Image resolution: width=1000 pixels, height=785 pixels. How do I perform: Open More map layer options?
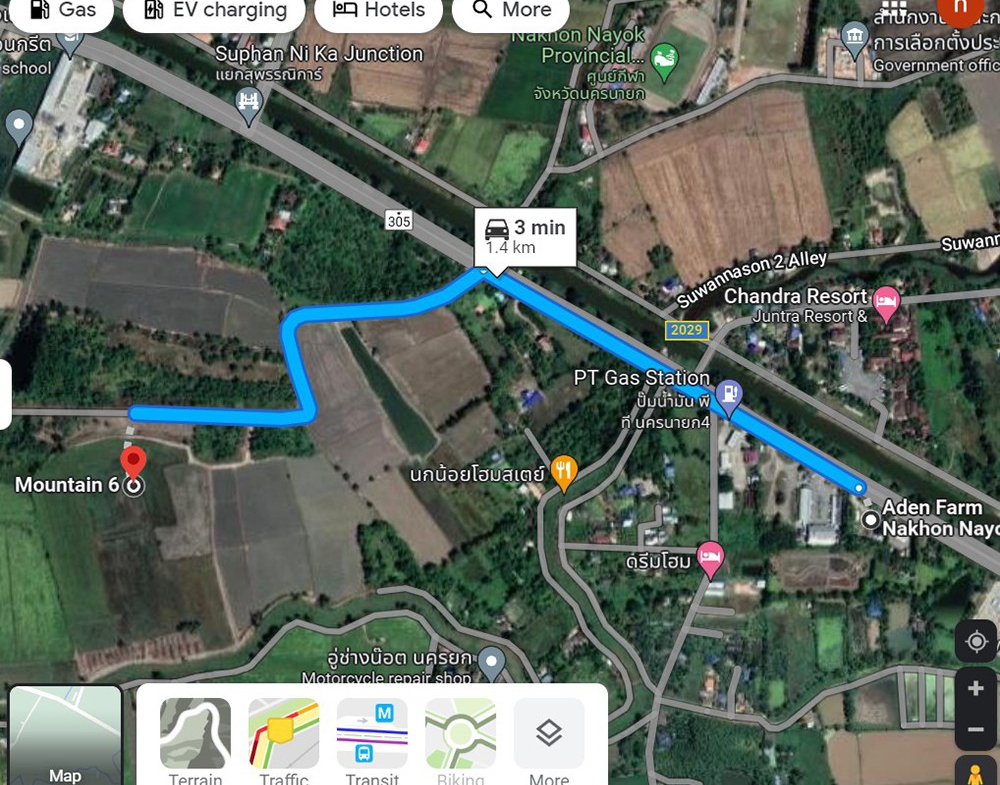click(x=548, y=740)
